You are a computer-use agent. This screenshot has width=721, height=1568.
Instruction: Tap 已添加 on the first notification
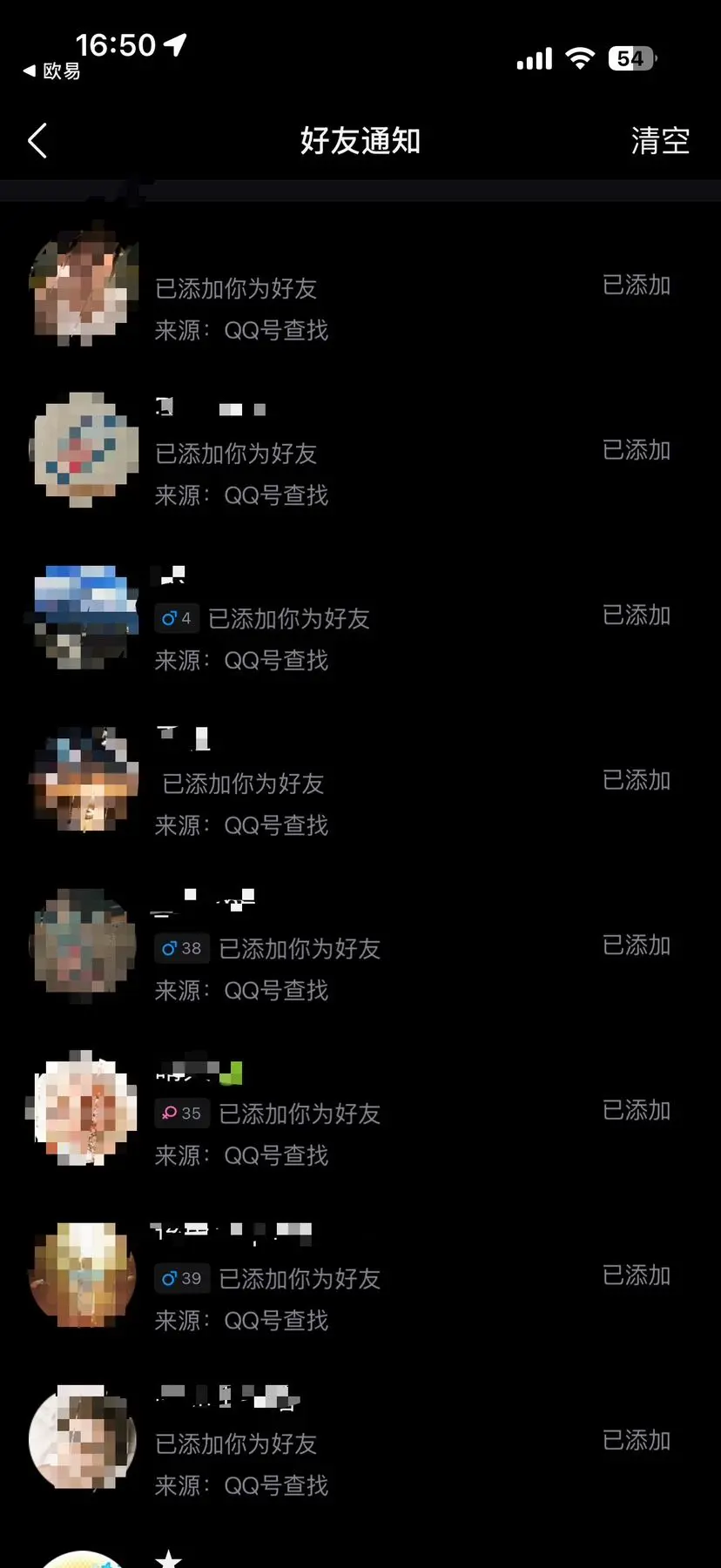tap(636, 285)
